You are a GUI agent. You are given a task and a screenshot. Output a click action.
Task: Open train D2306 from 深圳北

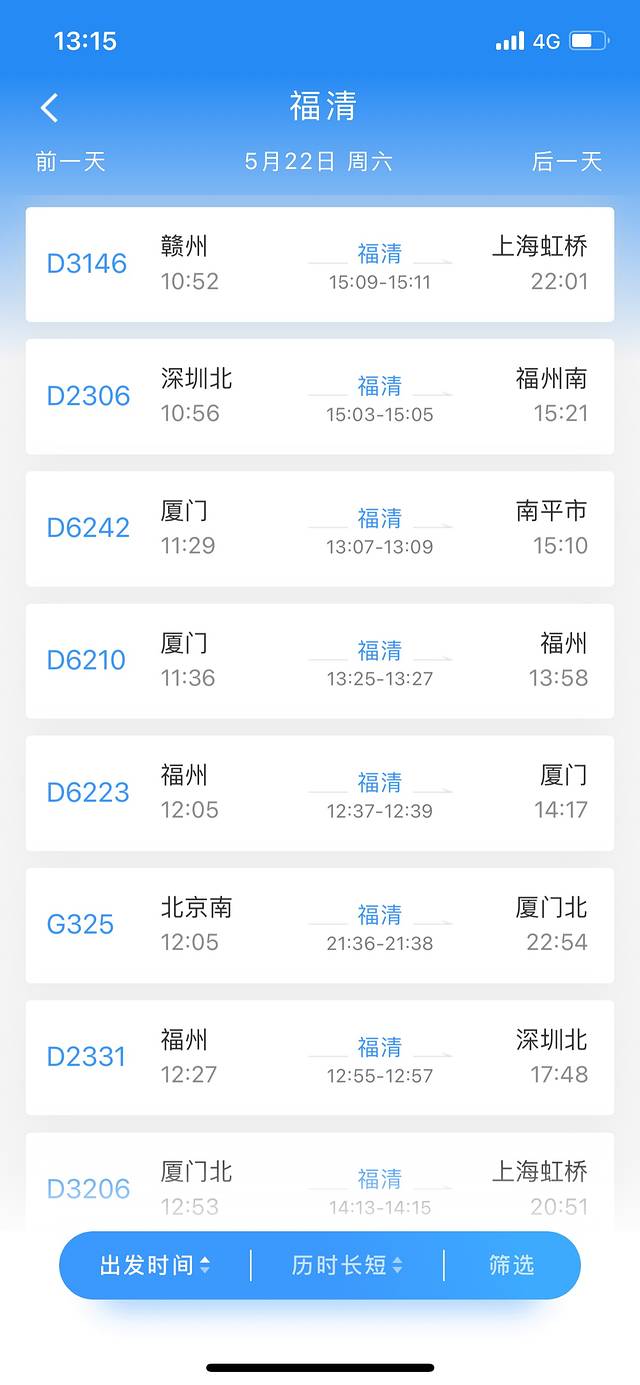(x=320, y=397)
